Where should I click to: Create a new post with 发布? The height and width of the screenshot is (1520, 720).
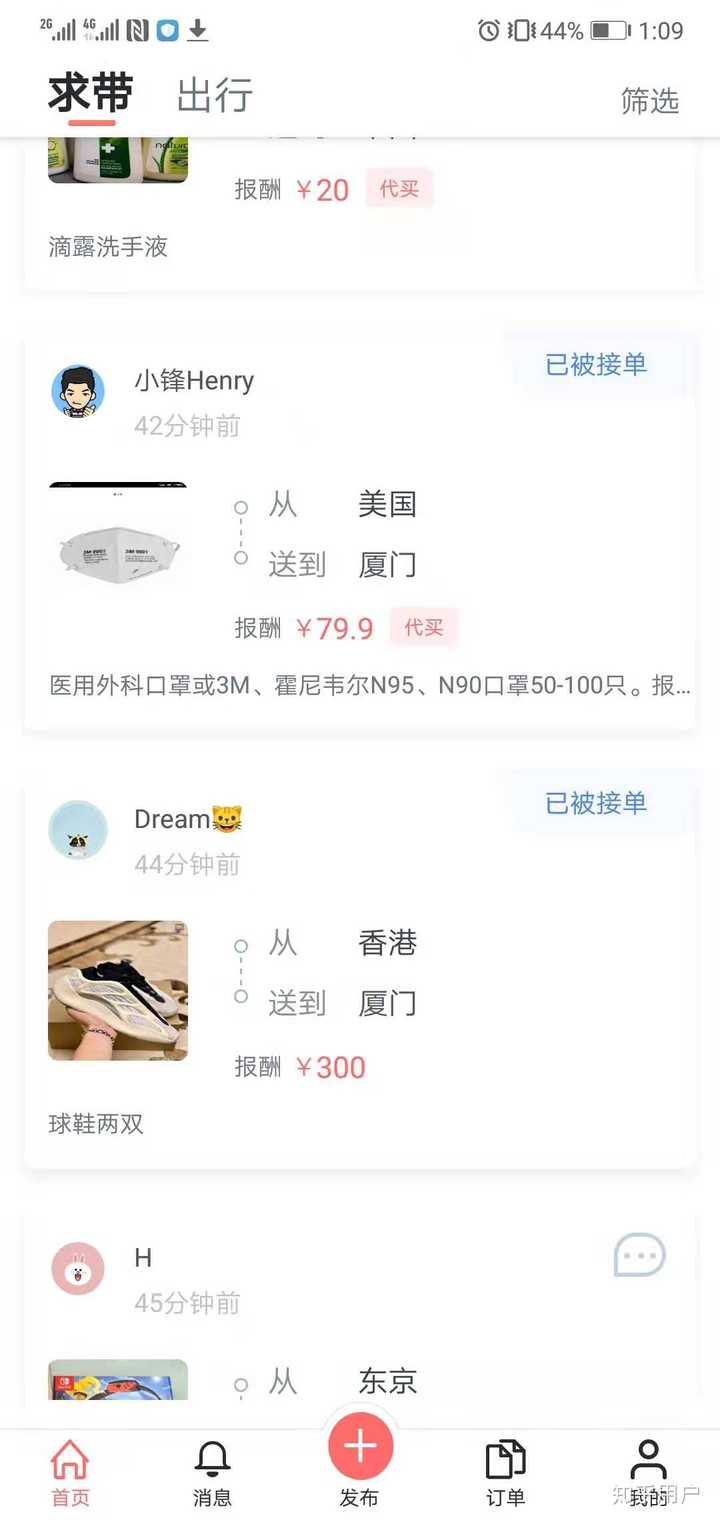coord(360,1450)
